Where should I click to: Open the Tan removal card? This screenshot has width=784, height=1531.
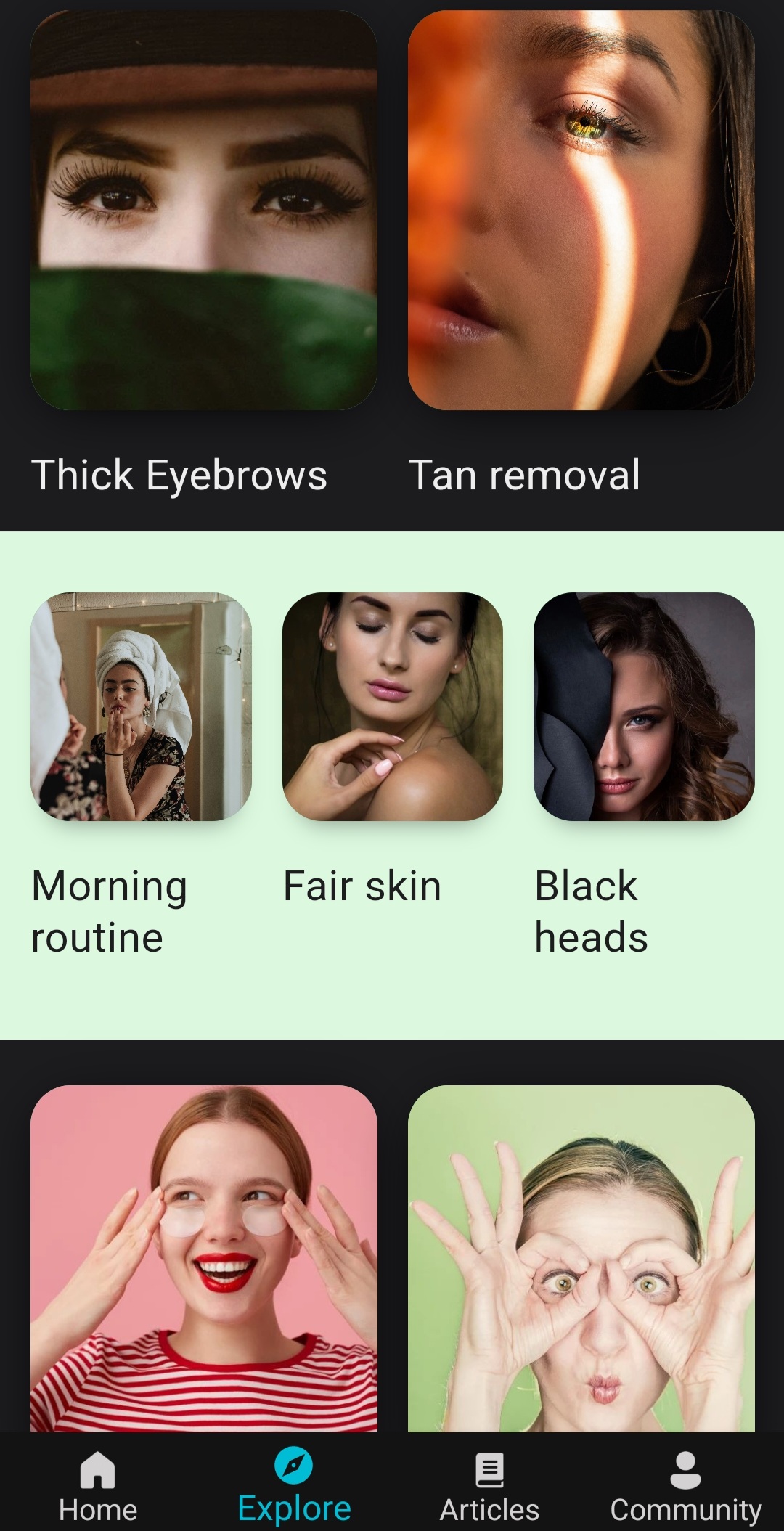pos(581,211)
